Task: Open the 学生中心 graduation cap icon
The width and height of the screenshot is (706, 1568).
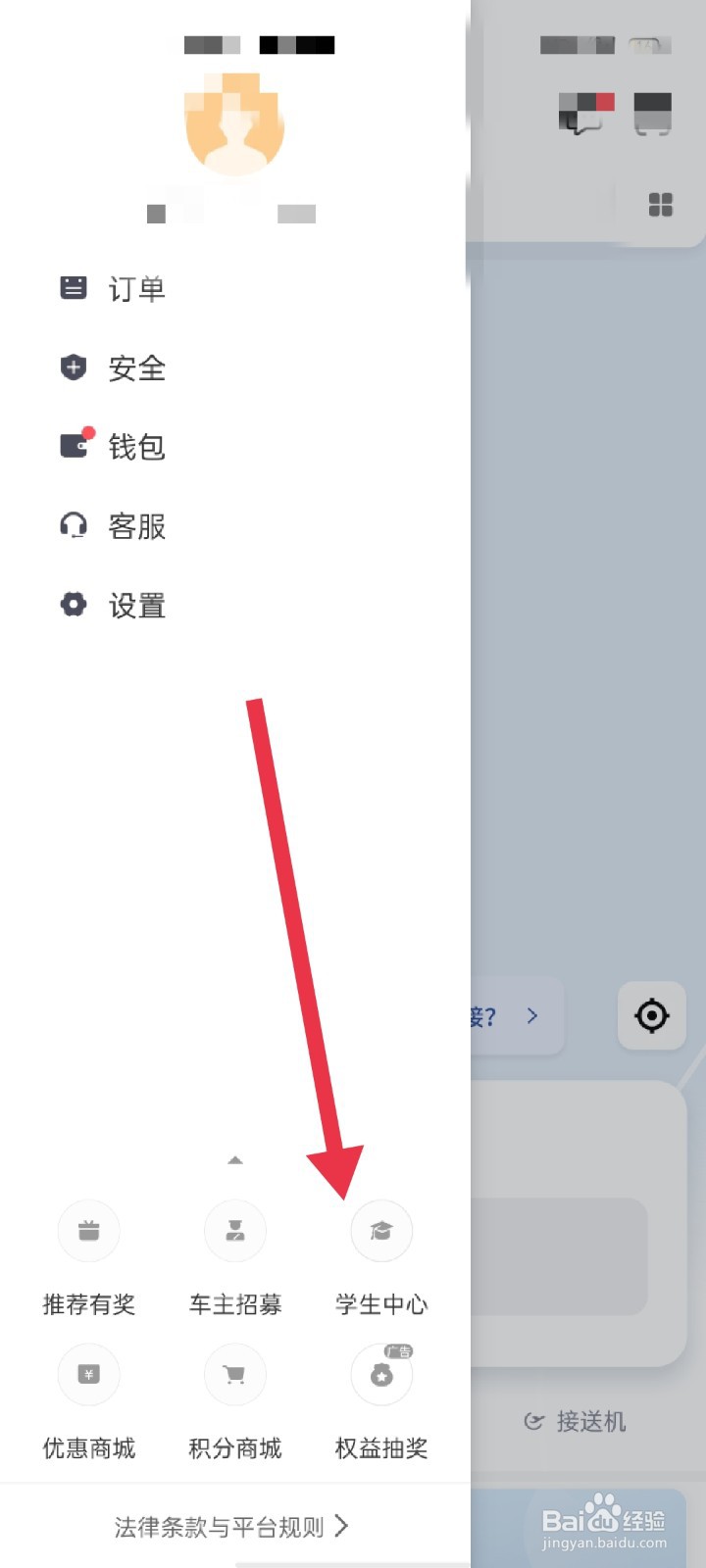Action: click(x=381, y=1231)
